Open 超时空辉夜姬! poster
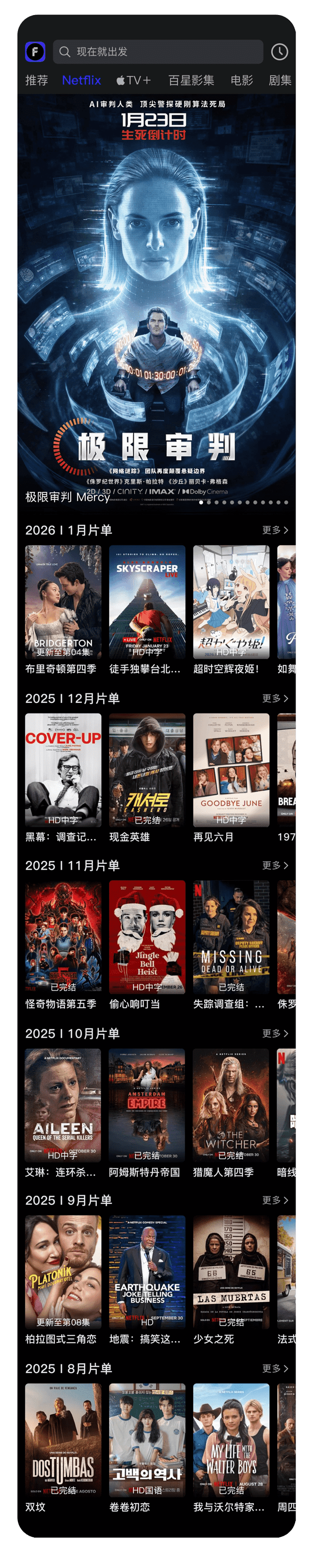The image size is (313, 1568). pyautogui.click(x=231, y=601)
